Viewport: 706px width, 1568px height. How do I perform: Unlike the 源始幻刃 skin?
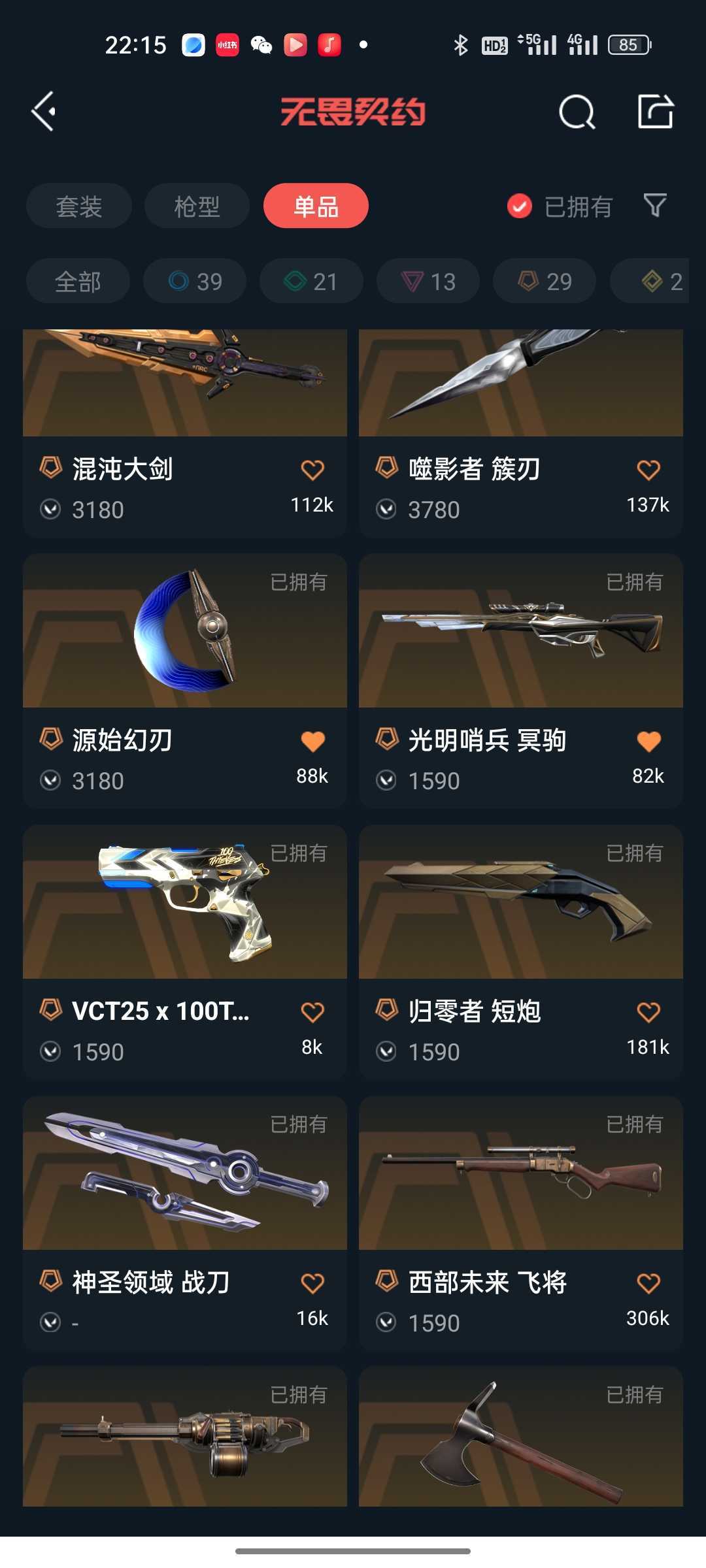coord(312,741)
